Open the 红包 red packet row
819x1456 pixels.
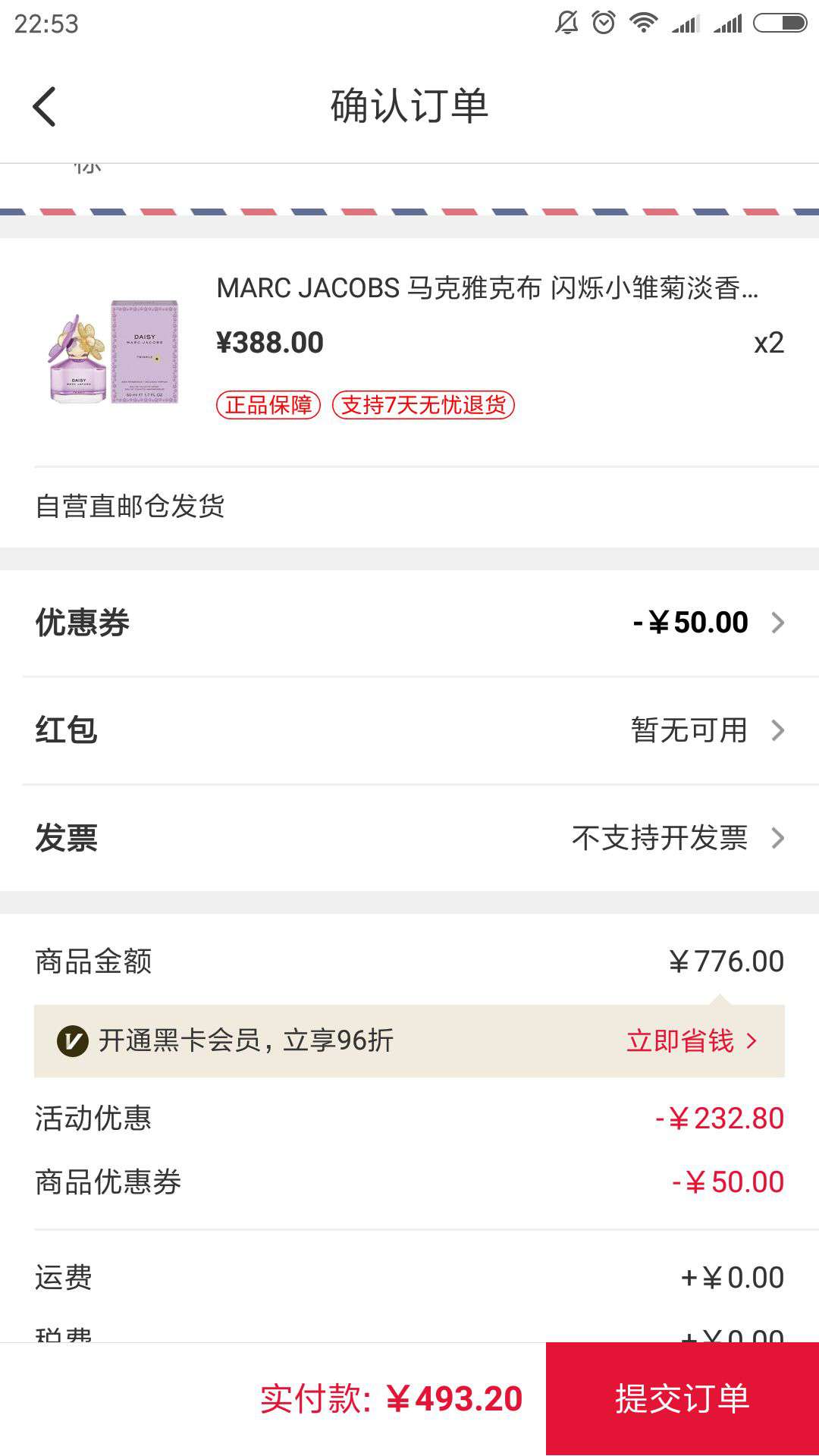(x=409, y=730)
